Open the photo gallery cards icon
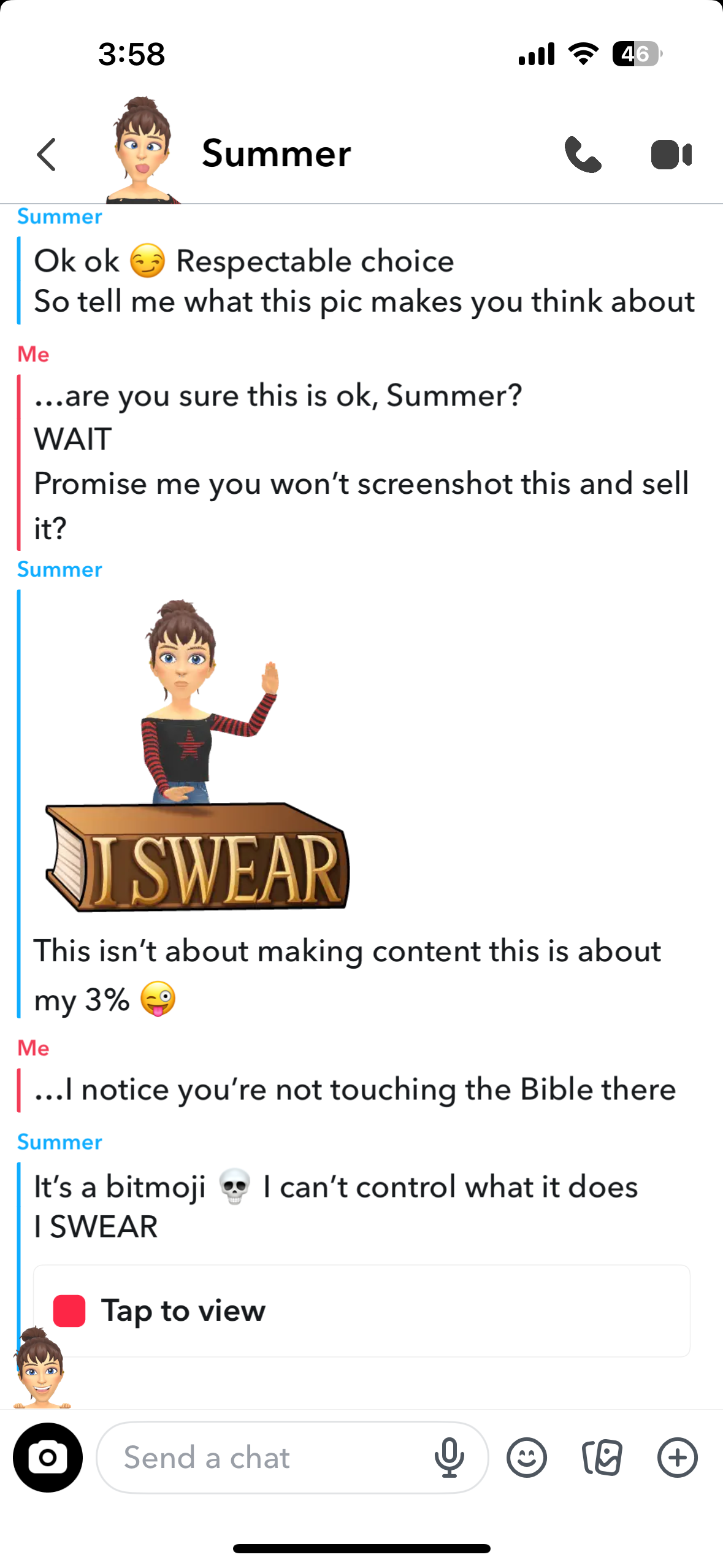This screenshot has height=1568, width=723. point(602,1458)
